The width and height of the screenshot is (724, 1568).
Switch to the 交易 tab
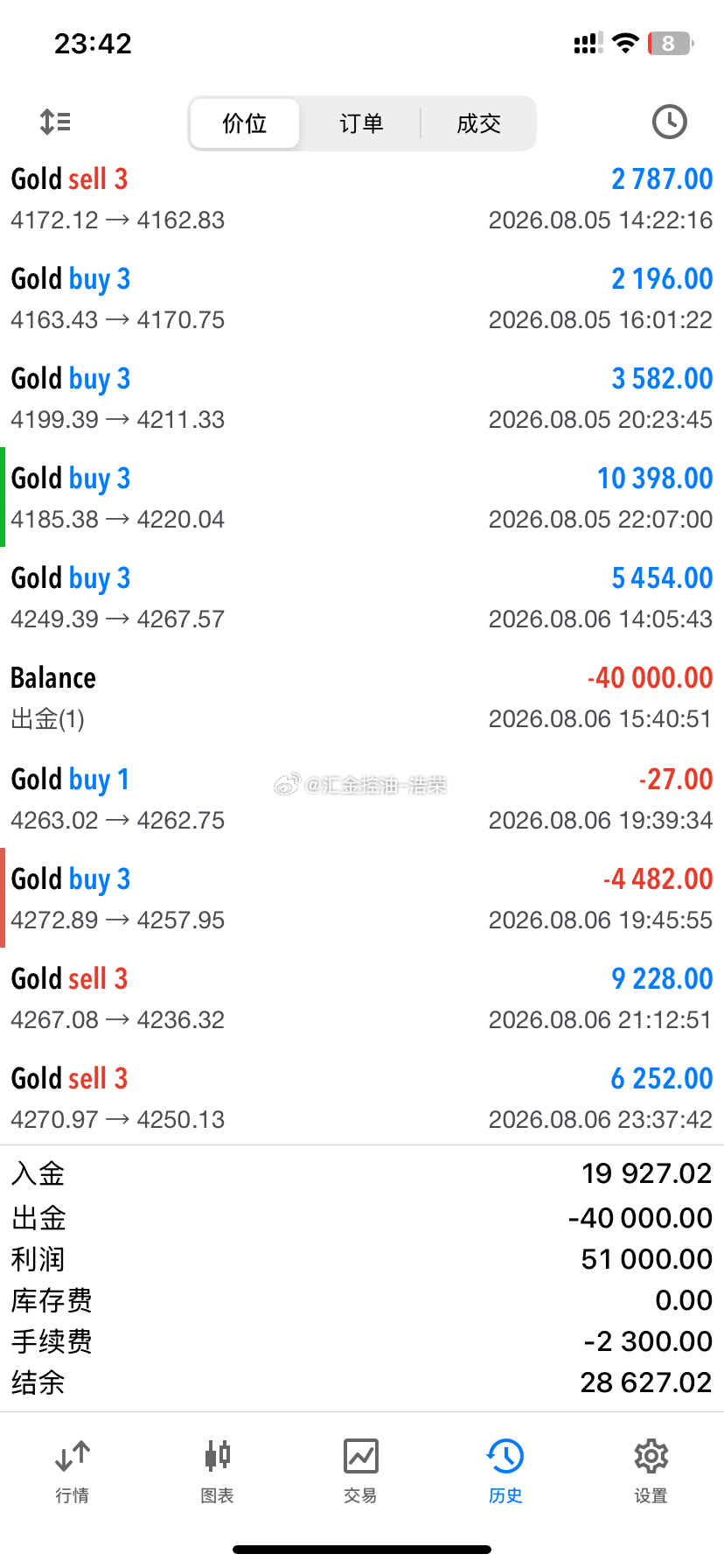coord(360,1471)
